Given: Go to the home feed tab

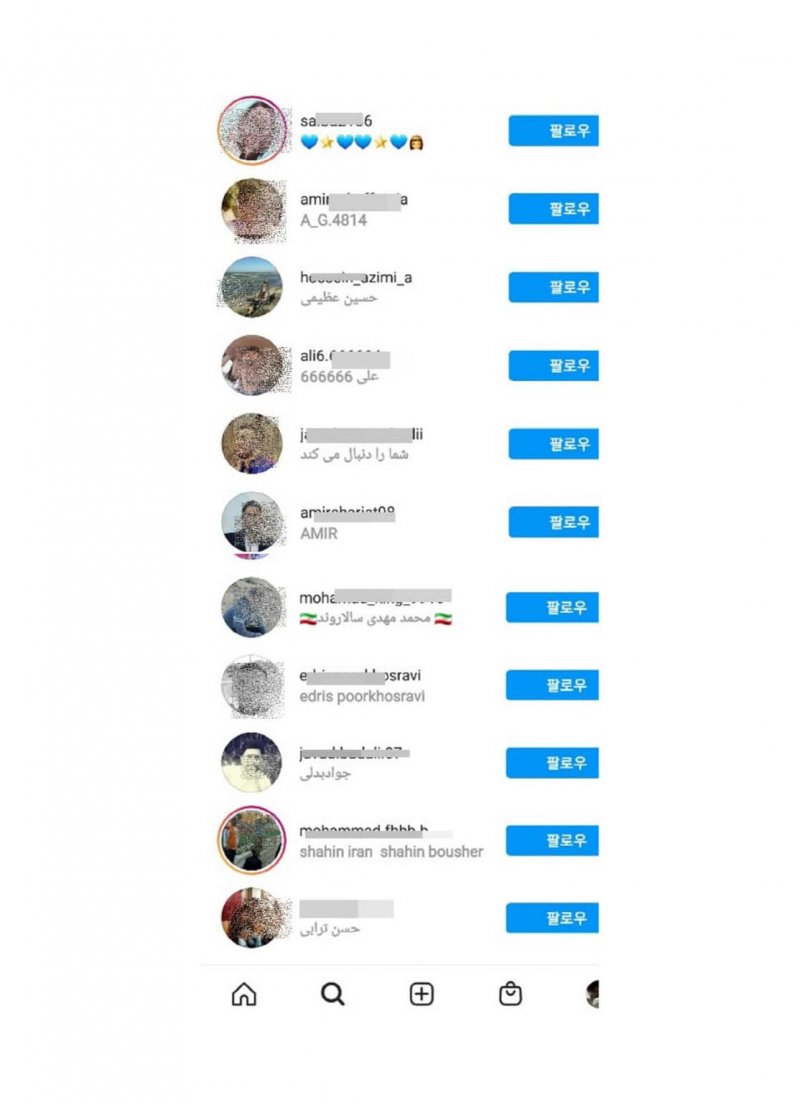Looking at the screenshot, I should [243, 994].
